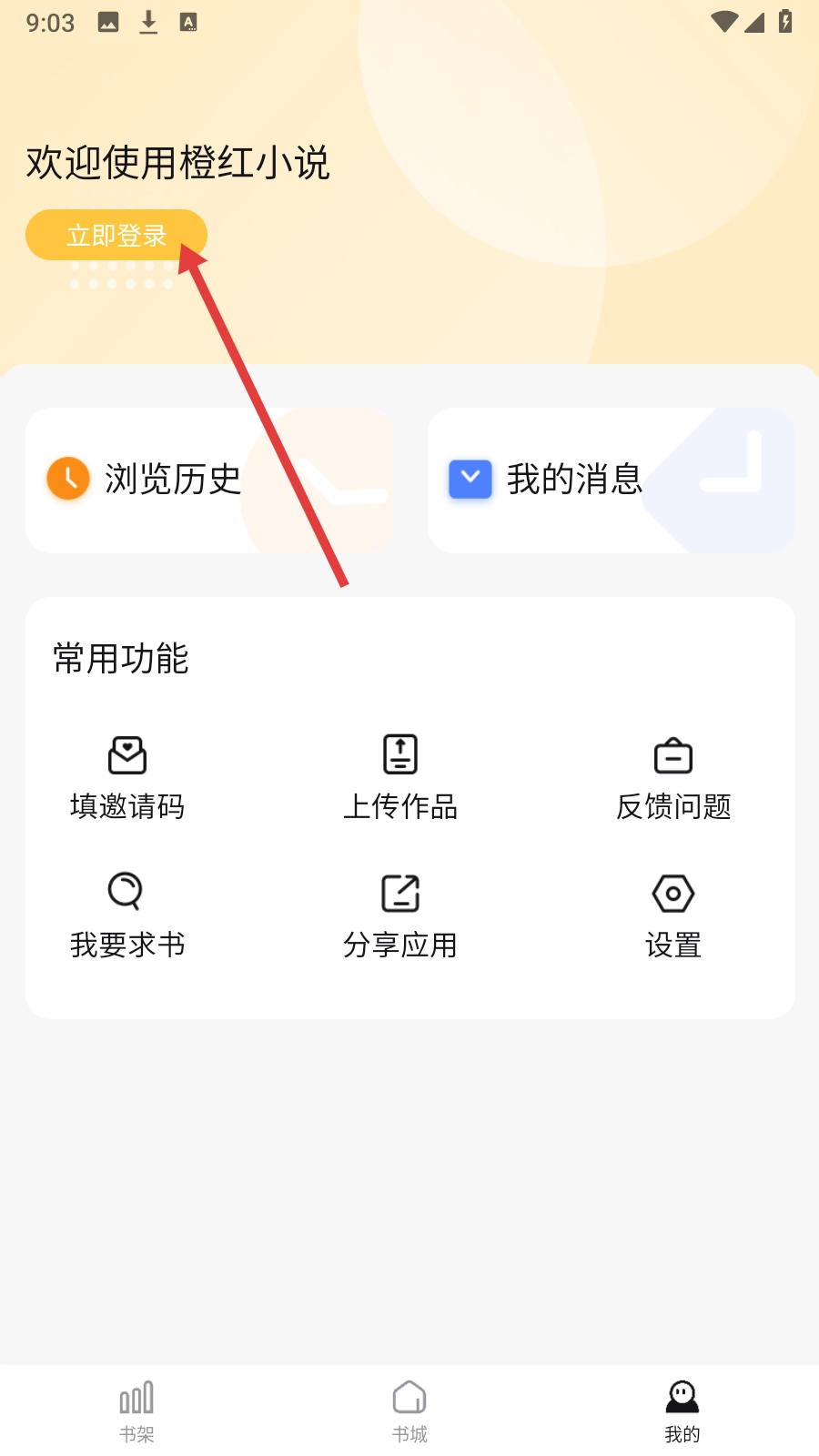This screenshot has width=819, height=1456.
Task: Tap the 立即登录 login button
Action: point(116,236)
